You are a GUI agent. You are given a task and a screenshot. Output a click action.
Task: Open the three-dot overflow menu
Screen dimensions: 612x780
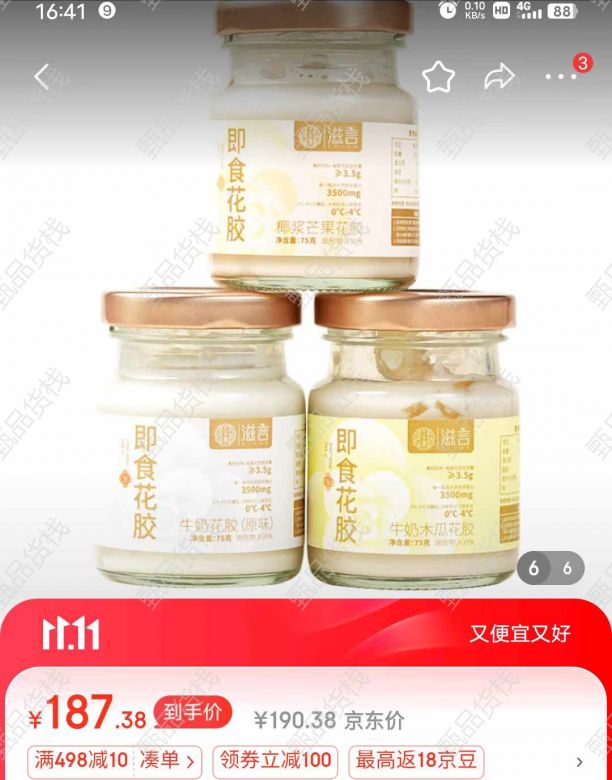[561, 77]
